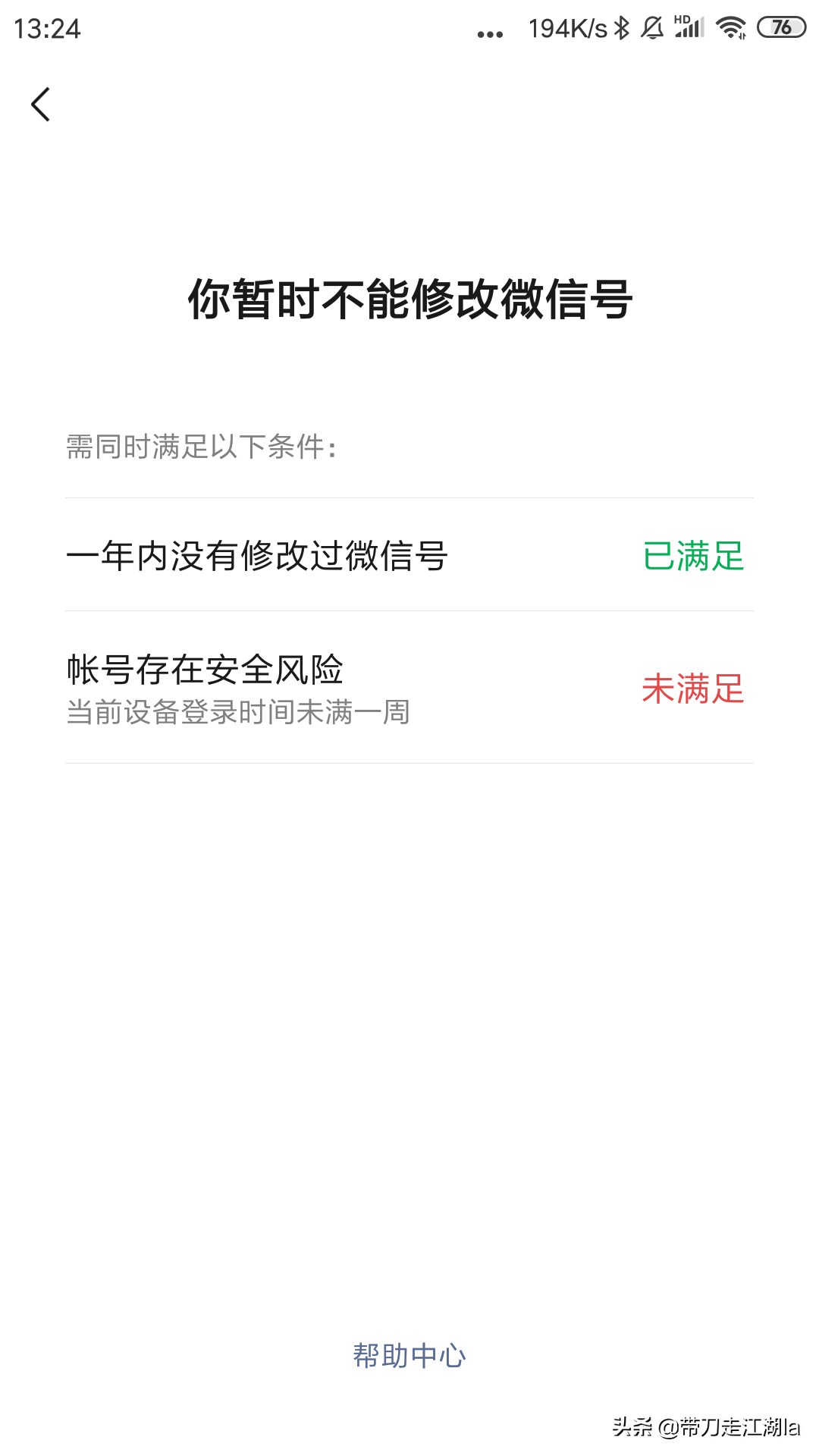819x1456 pixels.
Task: Tap the back arrow at top left
Action: 39,105
